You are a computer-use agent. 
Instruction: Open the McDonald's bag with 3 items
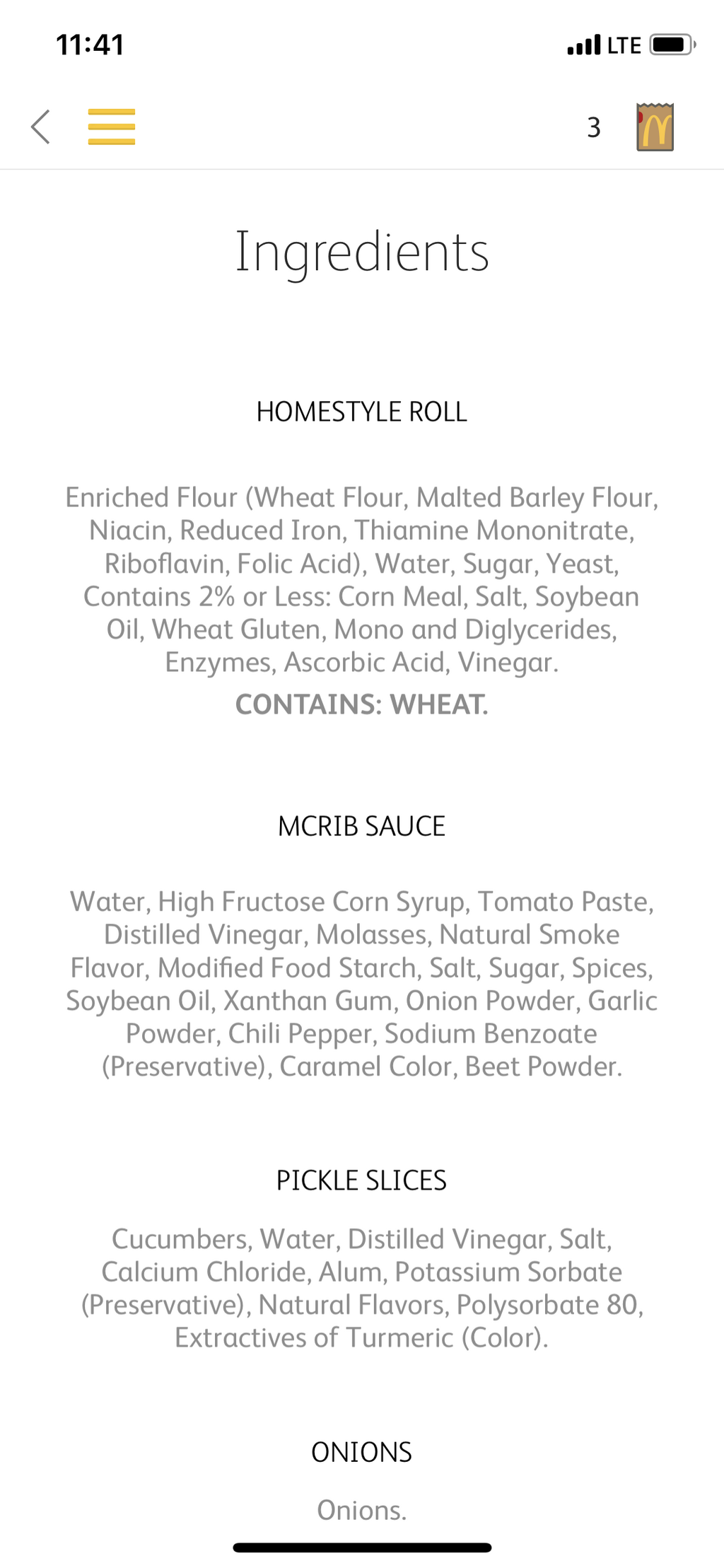pos(654,127)
